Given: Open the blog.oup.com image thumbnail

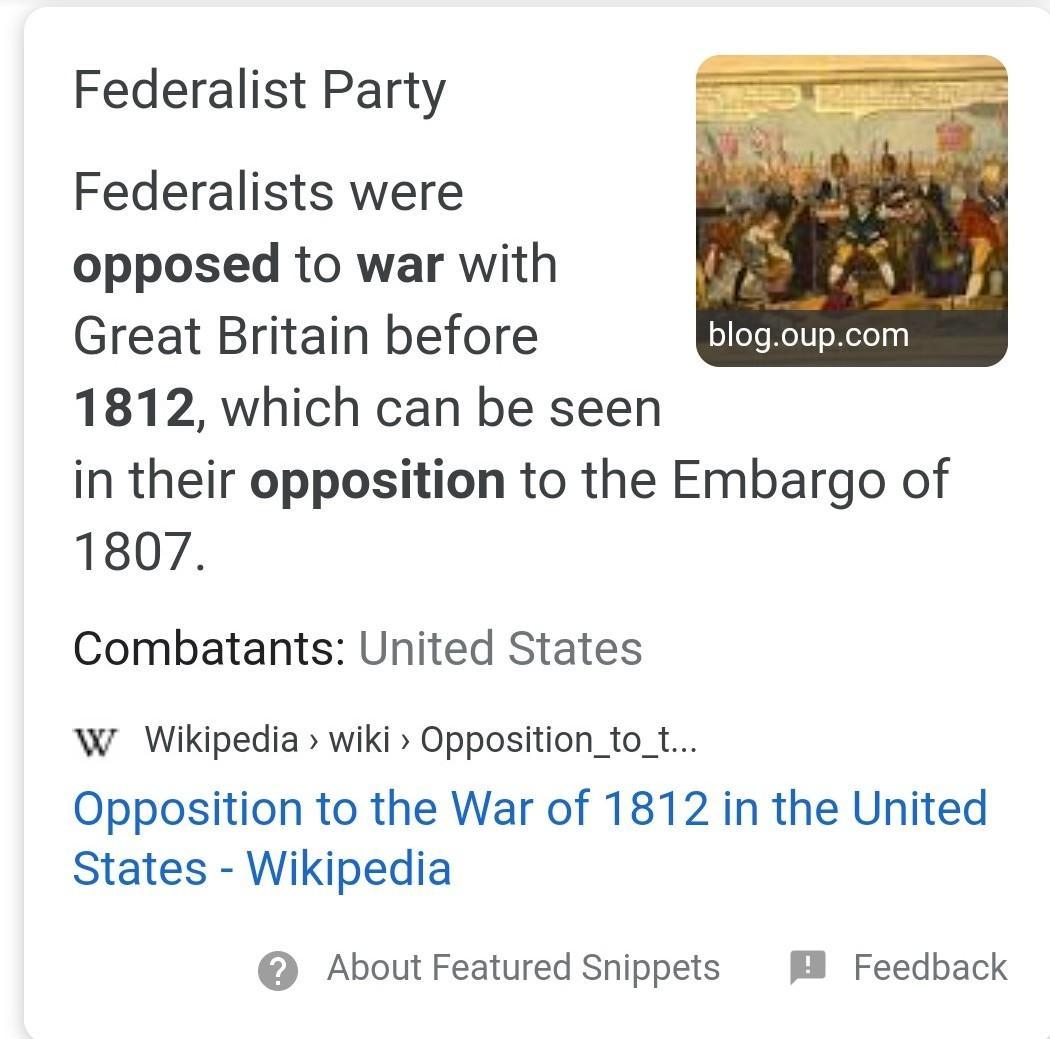Looking at the screenshot, I should tap(851, 211).
